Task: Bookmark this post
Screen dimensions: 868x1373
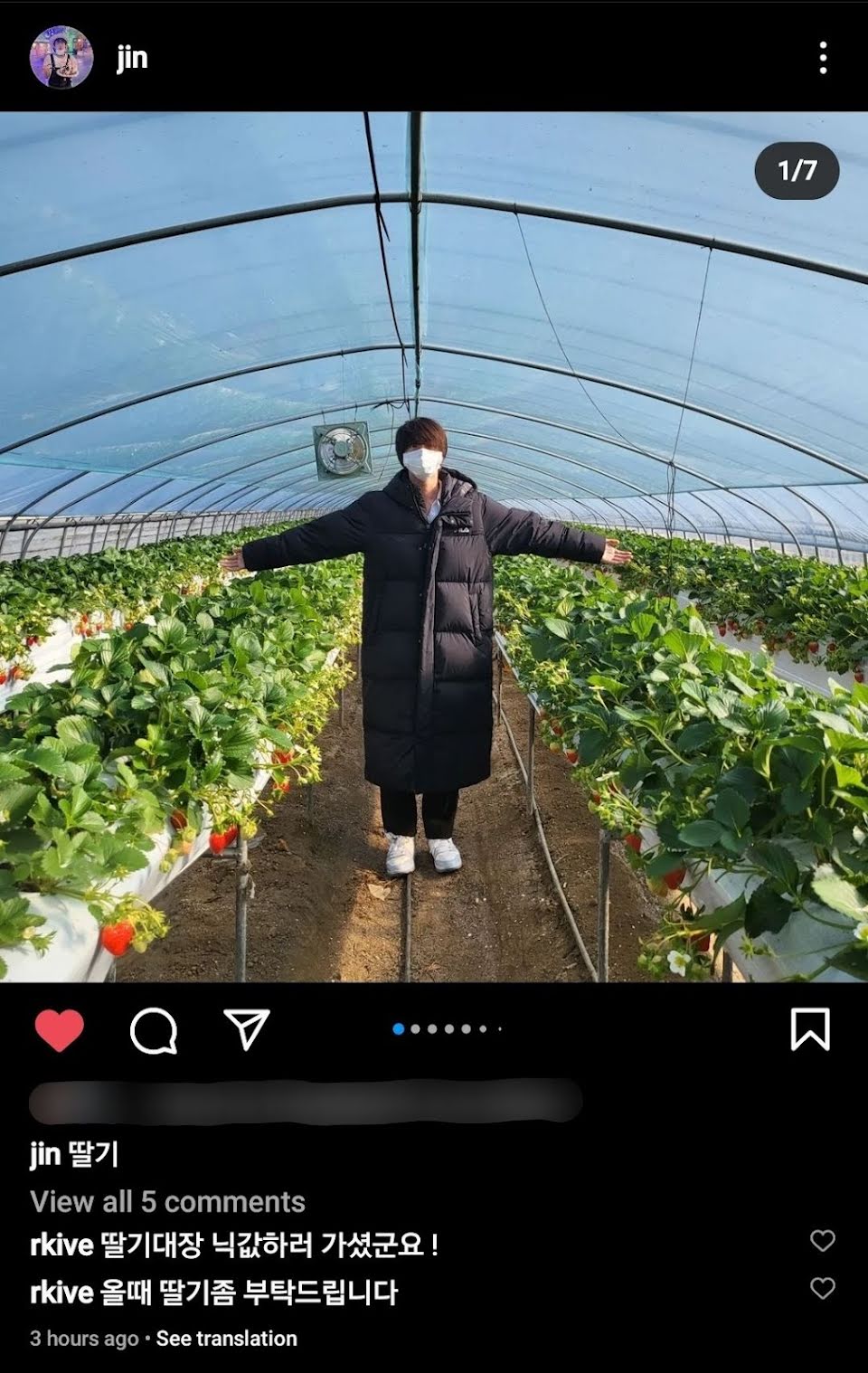Action: point(809,1029)
